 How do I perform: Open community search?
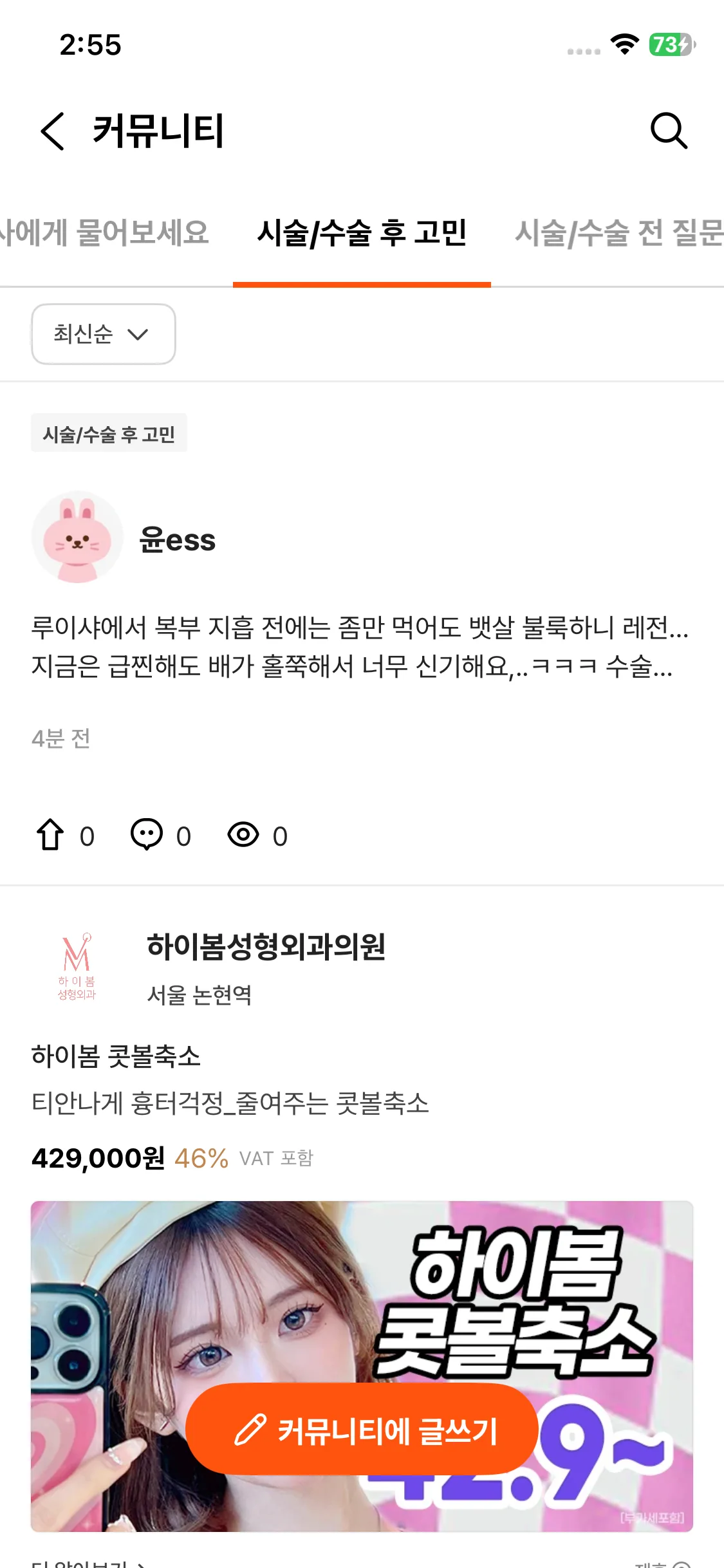tap(668, 131)
